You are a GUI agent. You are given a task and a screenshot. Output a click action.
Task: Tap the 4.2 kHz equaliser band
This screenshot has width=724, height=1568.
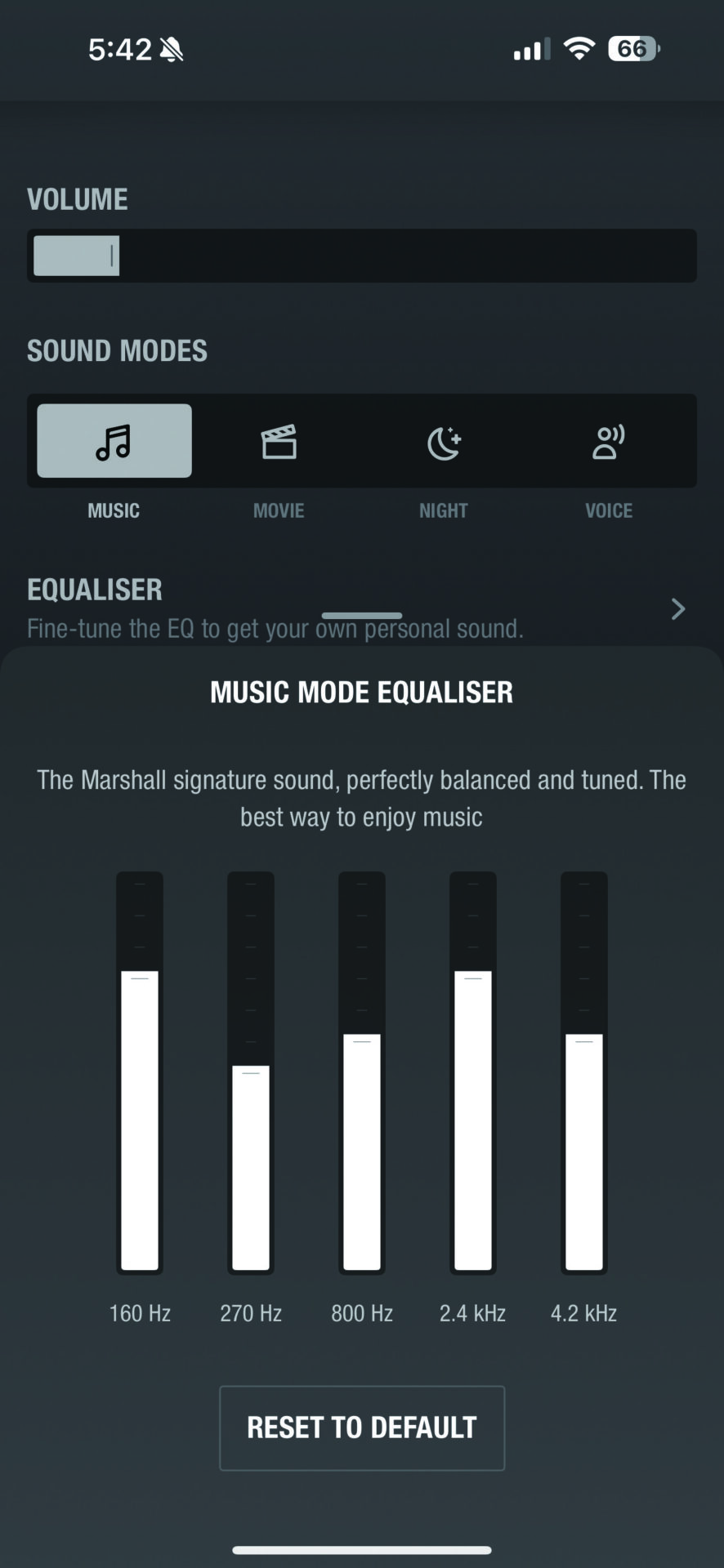(584, 1071)
